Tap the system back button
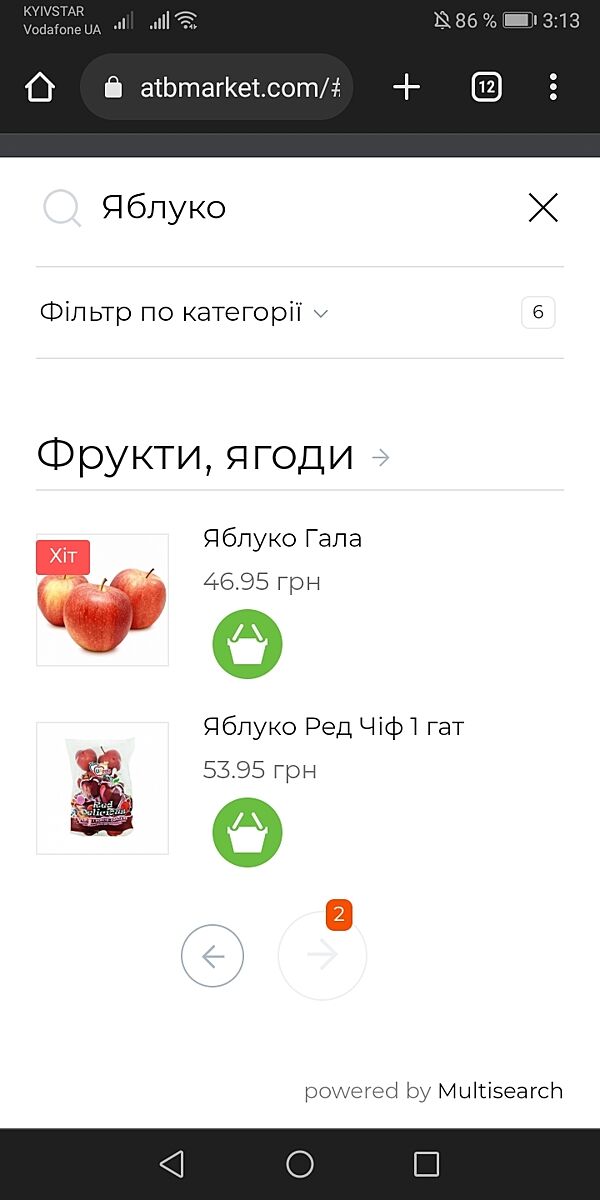Screen dimensions: 600x1200 pos(172,1164)
